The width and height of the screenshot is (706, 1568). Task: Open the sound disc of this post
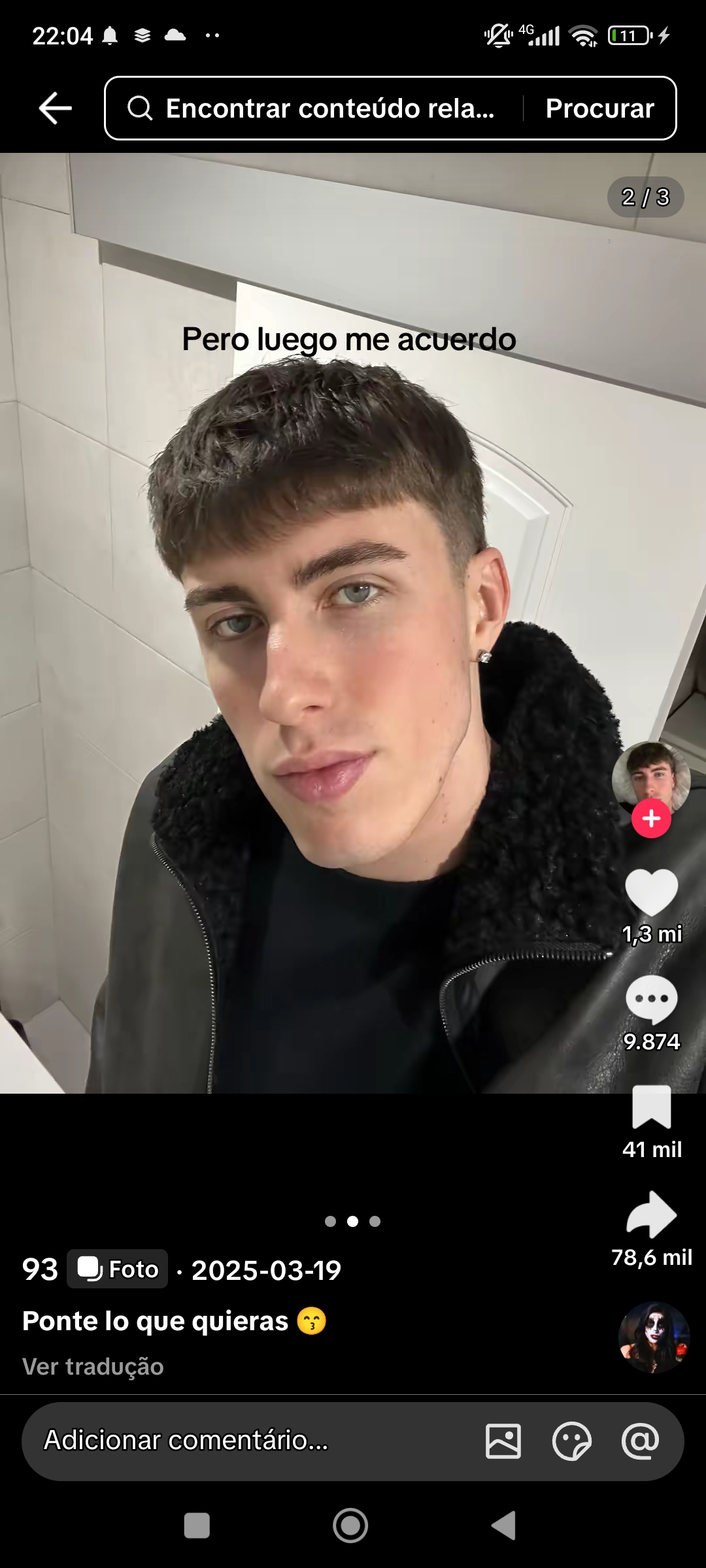point(654,1337)
